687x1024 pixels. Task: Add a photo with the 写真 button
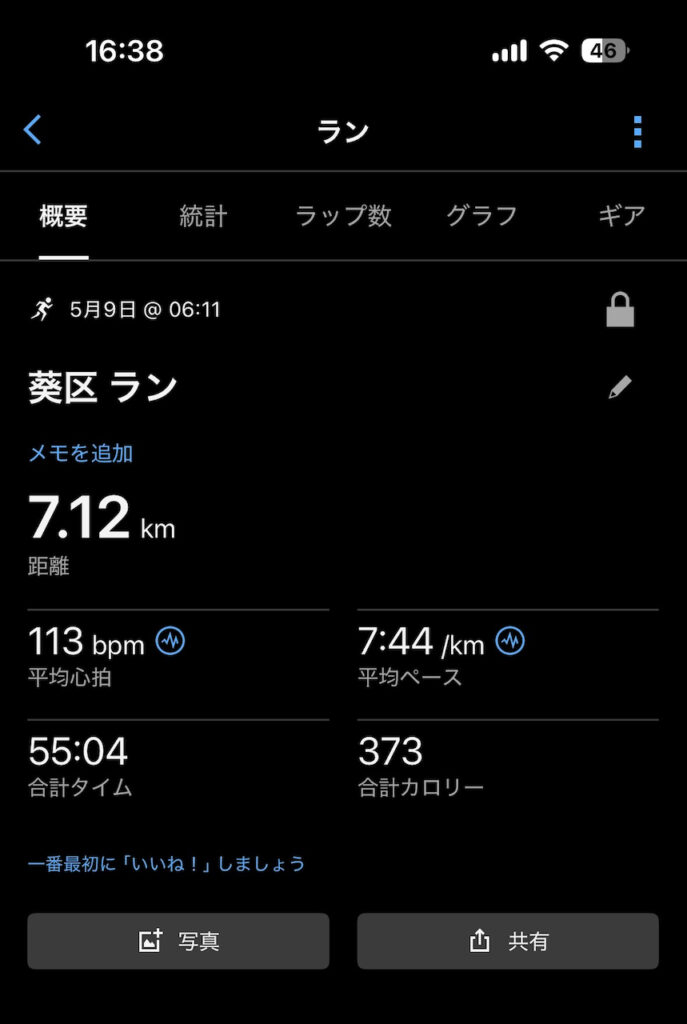coord(178,941)
